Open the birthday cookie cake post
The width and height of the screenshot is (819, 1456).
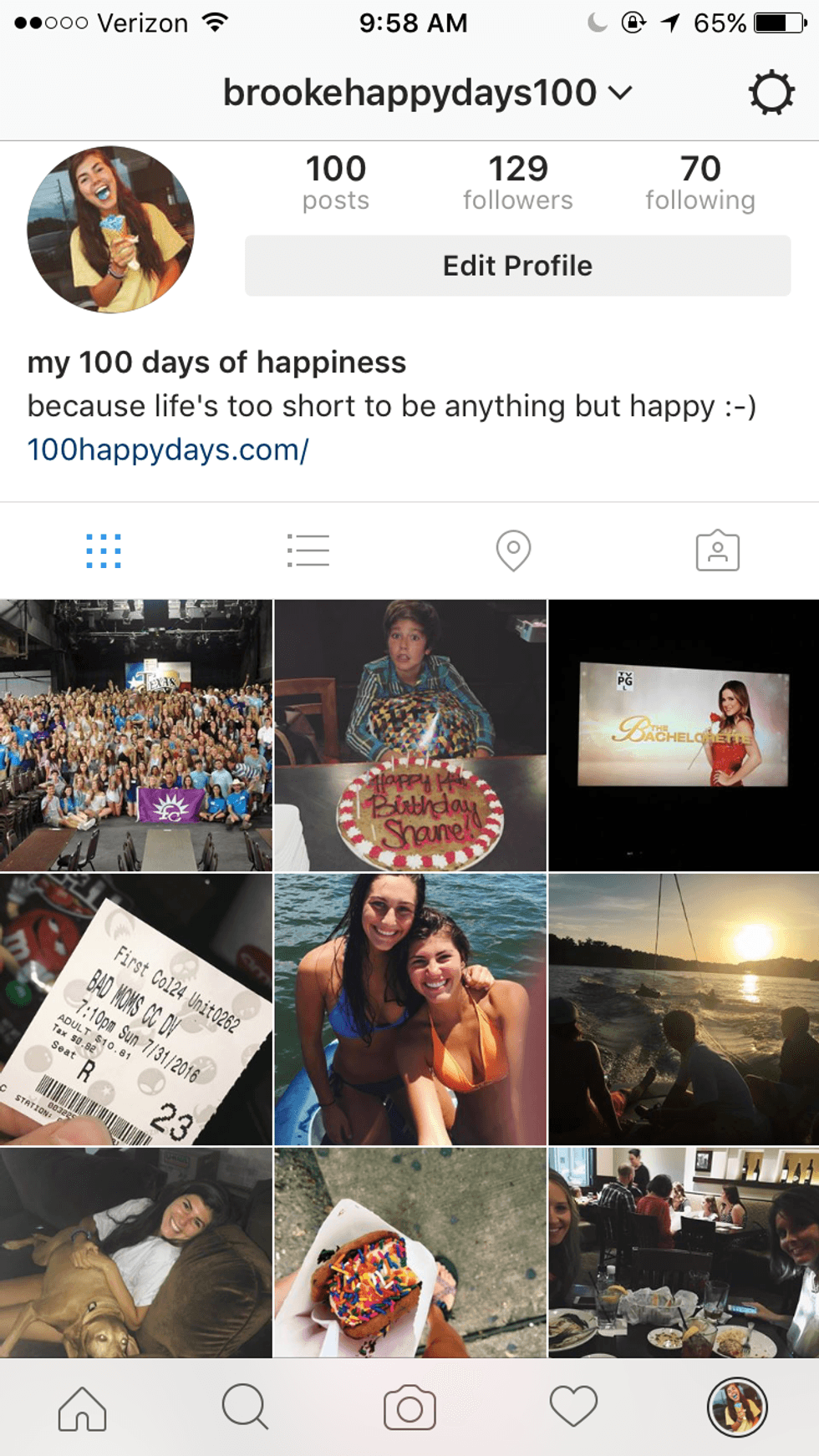pos(410,735)
